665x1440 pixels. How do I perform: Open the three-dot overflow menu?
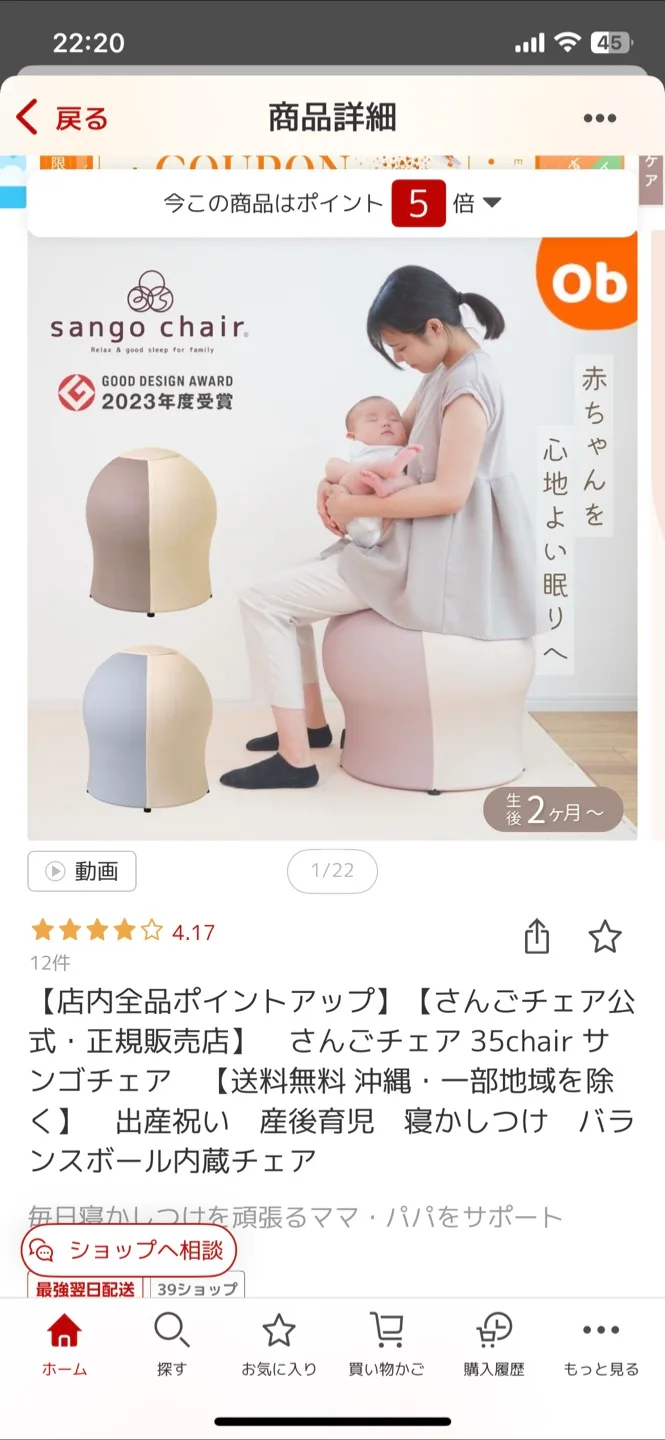coord(599,118)
